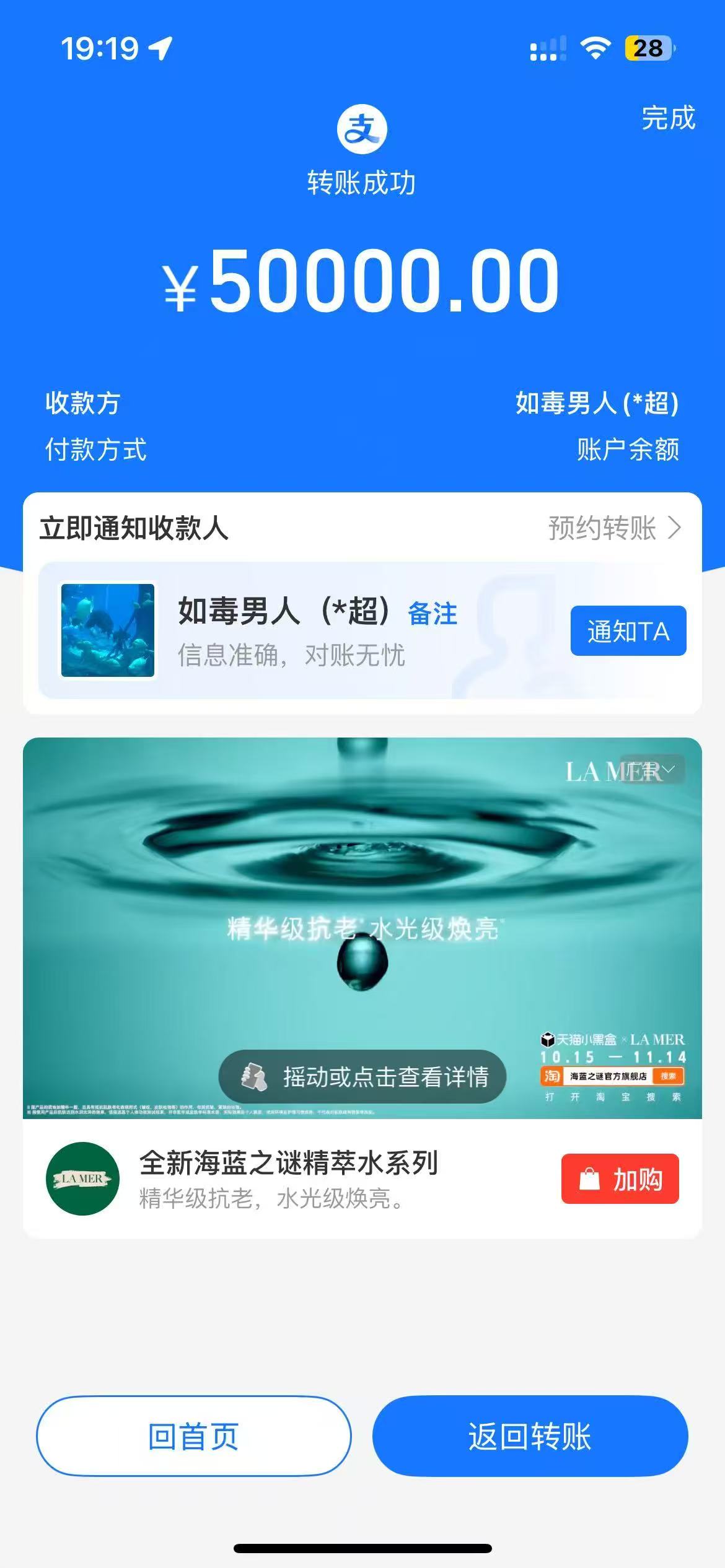This screenshot has height=1568, width=725.
Task: Go to 回首页
Action: tap(193, 1437)
